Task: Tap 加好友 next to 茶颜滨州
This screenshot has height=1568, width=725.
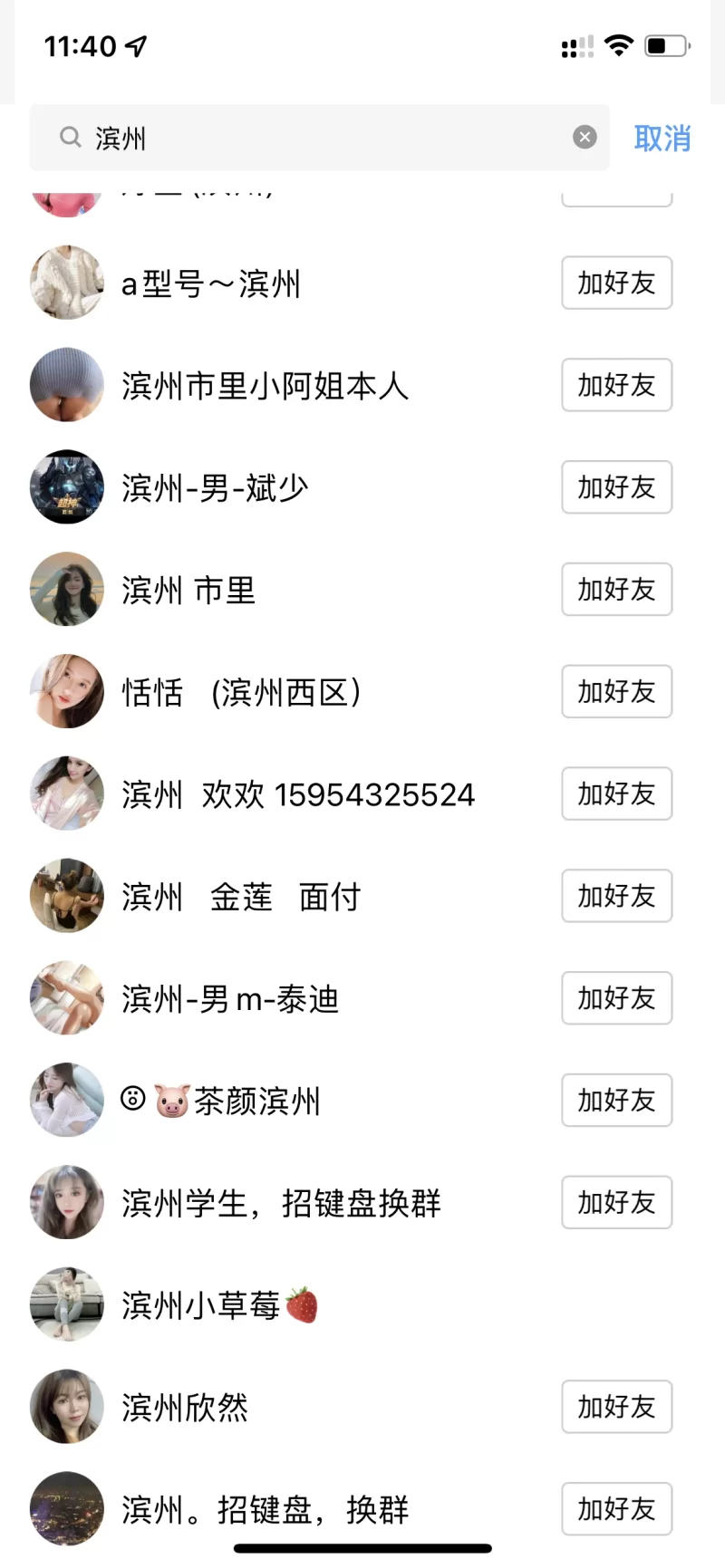Action: pyautogui.click(x=616, y=1102)
